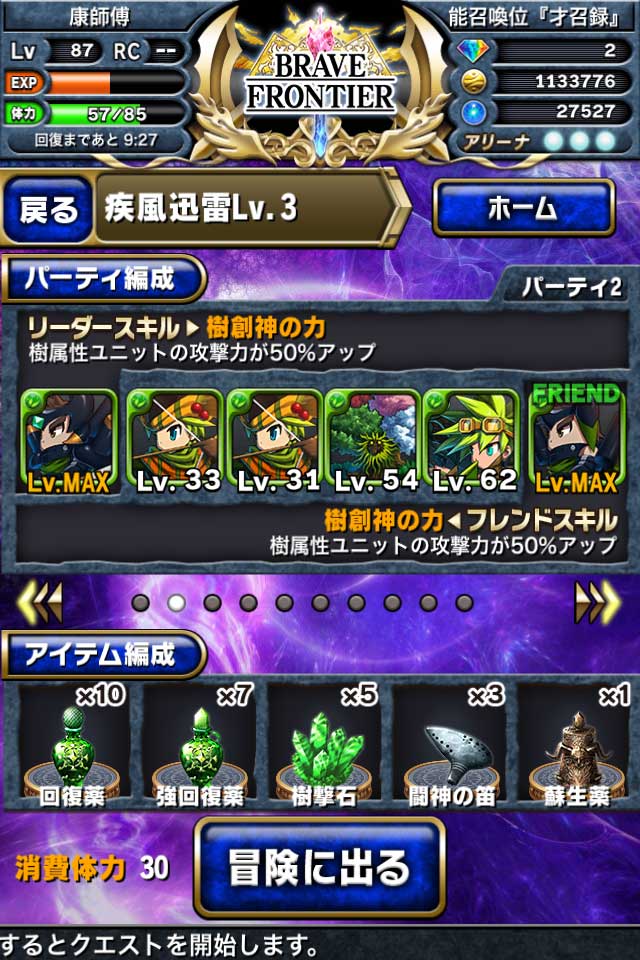The width and height of the screenshot is (640, 960).
Task: Open アイテム編成 item edit
Action: (104, 655)
